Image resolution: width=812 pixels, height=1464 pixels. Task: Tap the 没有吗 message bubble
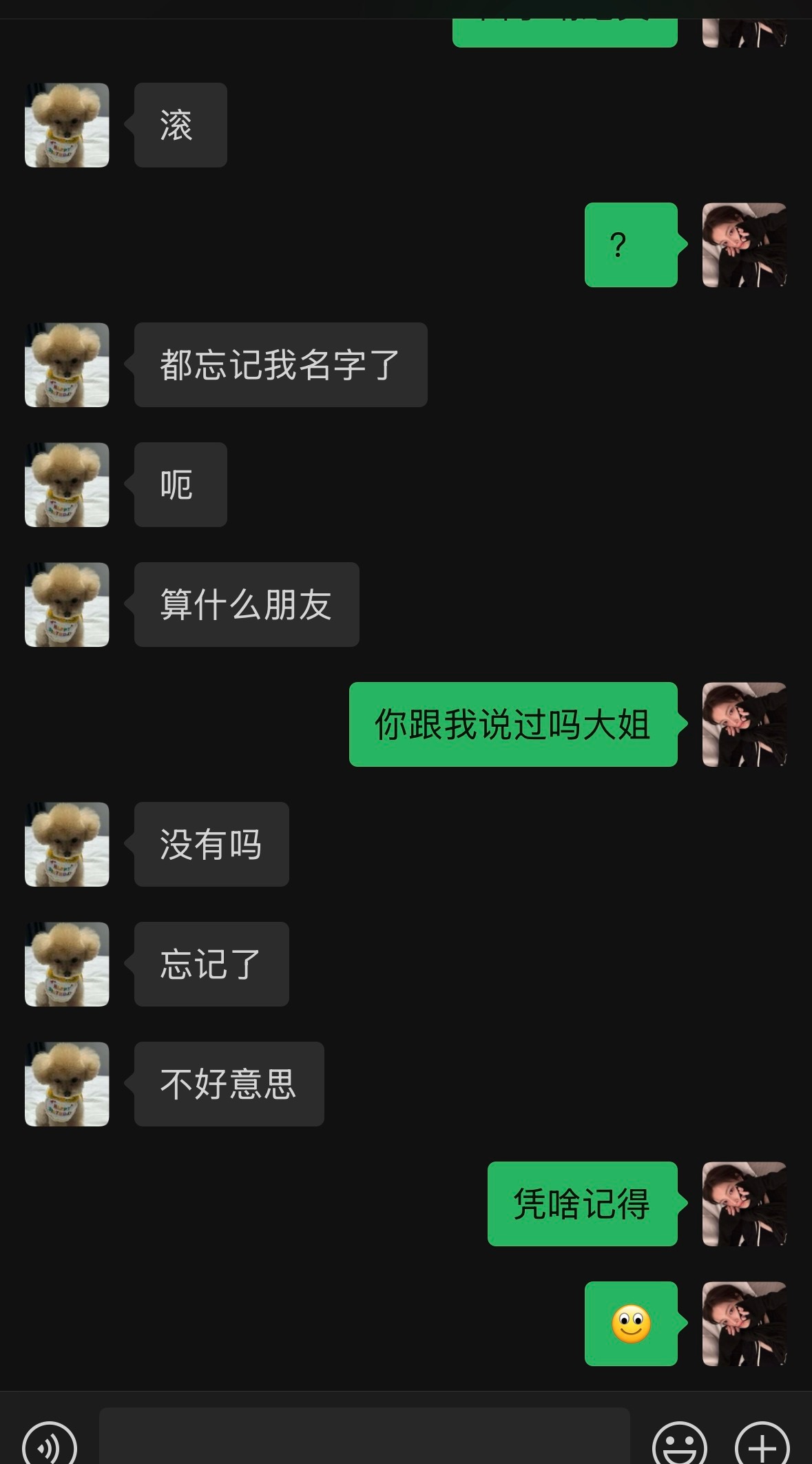(211, 845)
